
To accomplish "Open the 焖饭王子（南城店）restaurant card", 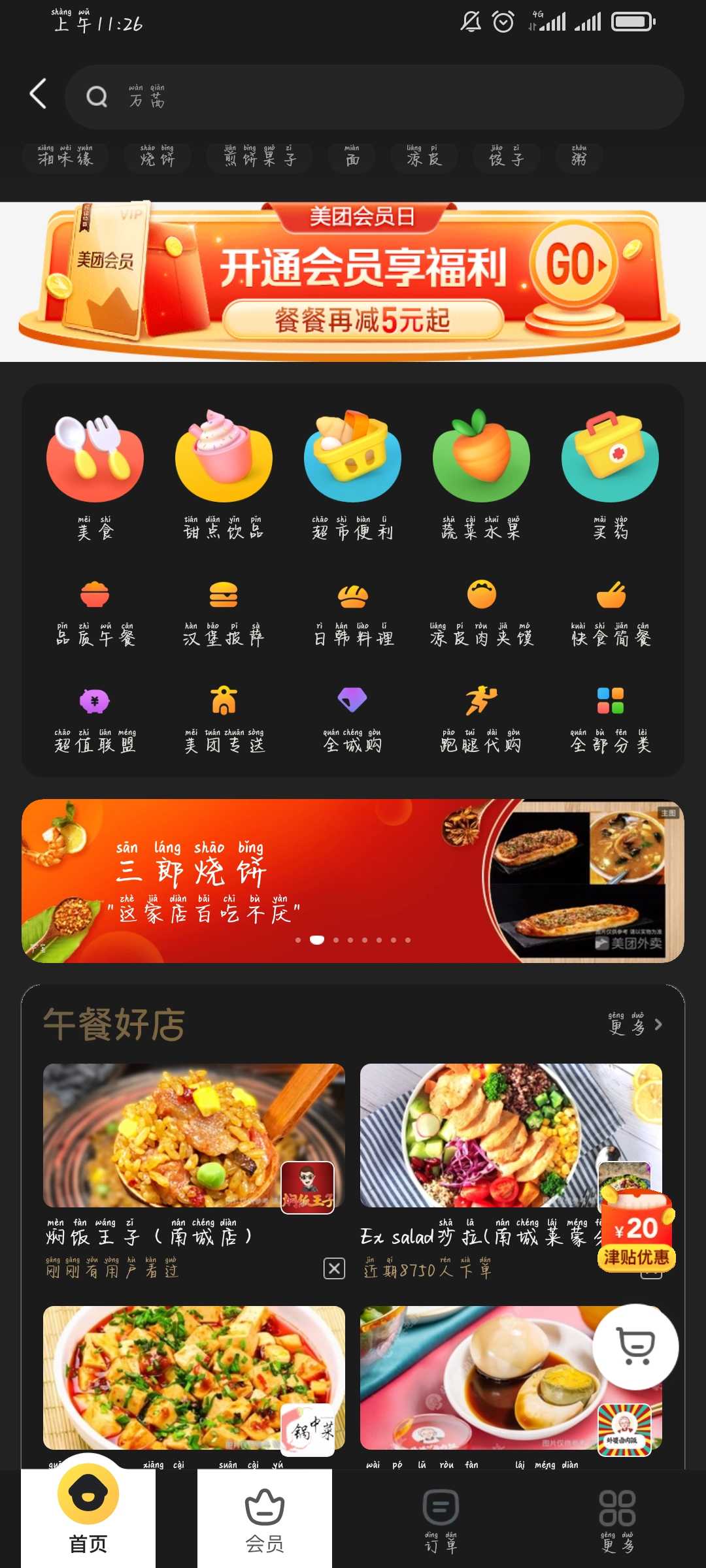I will [193, 1169].
